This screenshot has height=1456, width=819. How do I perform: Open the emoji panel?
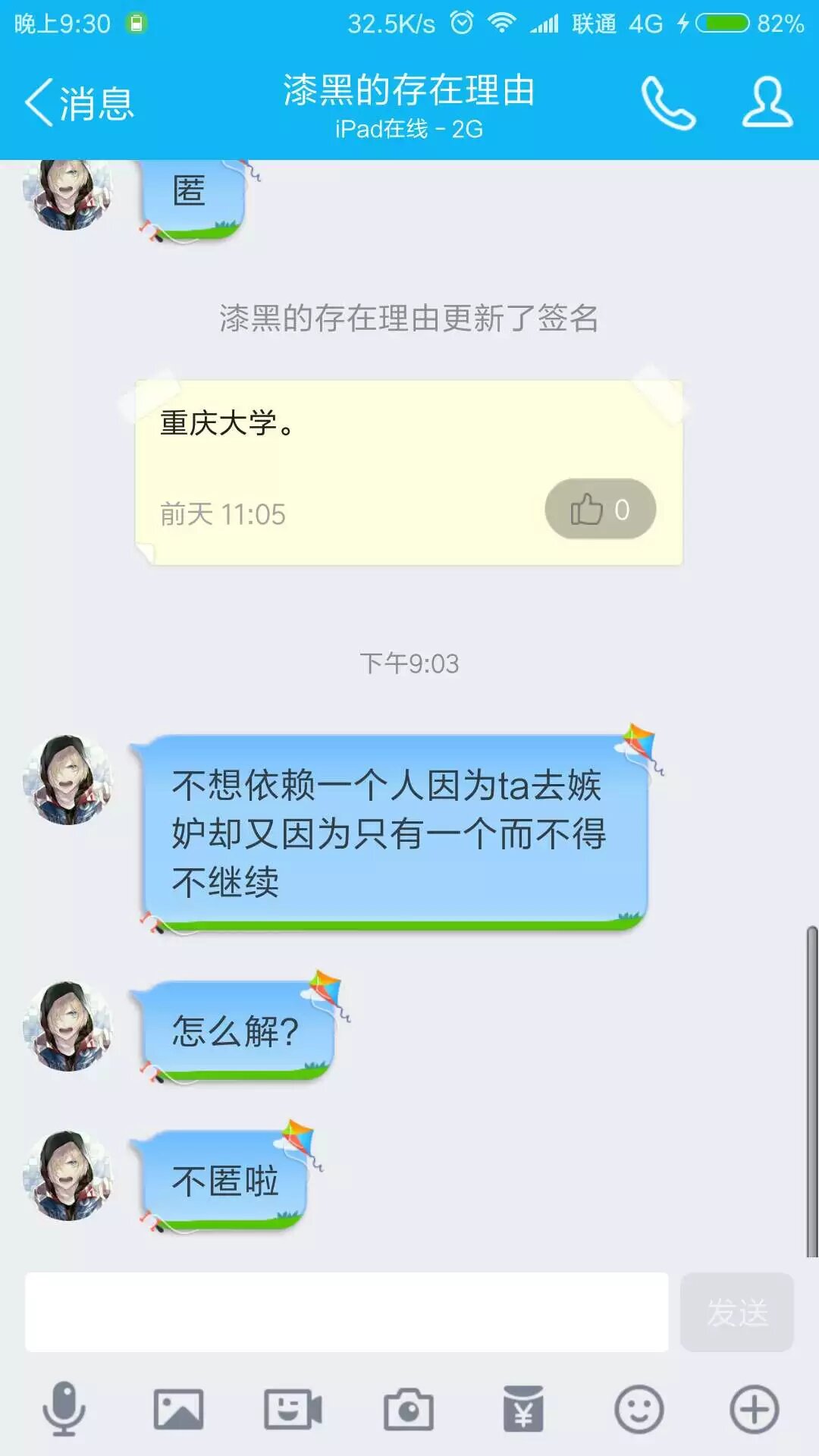coord(639,1410)
